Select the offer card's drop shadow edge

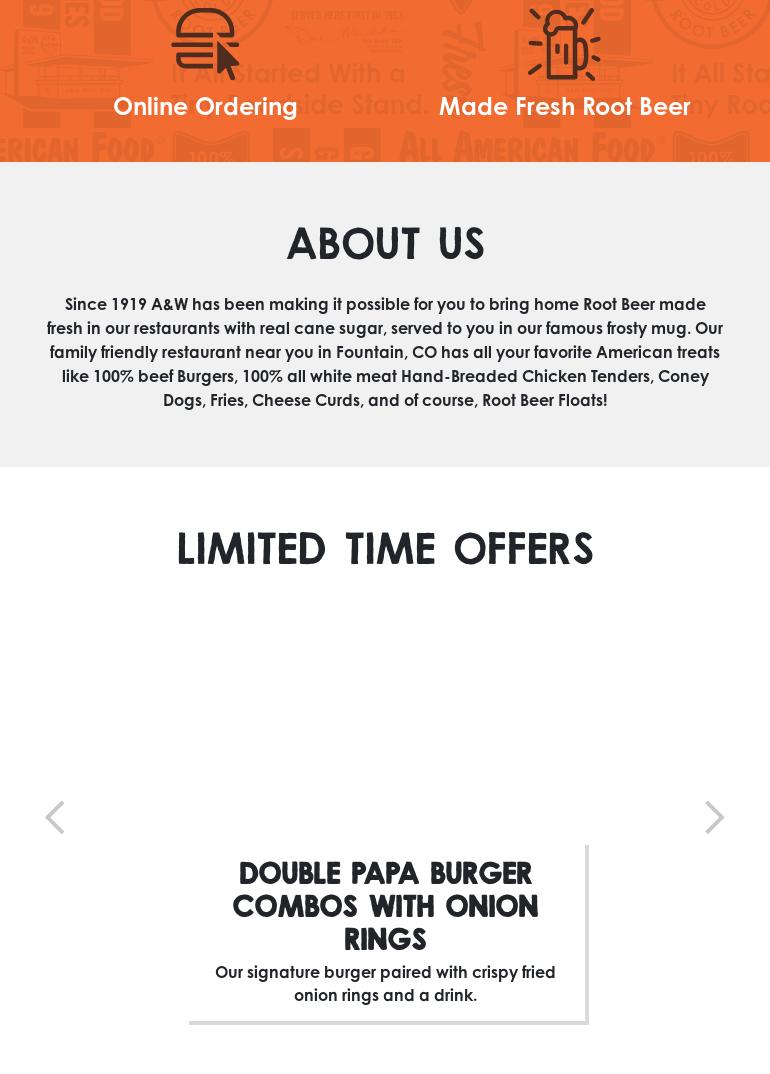pos(587,930)
